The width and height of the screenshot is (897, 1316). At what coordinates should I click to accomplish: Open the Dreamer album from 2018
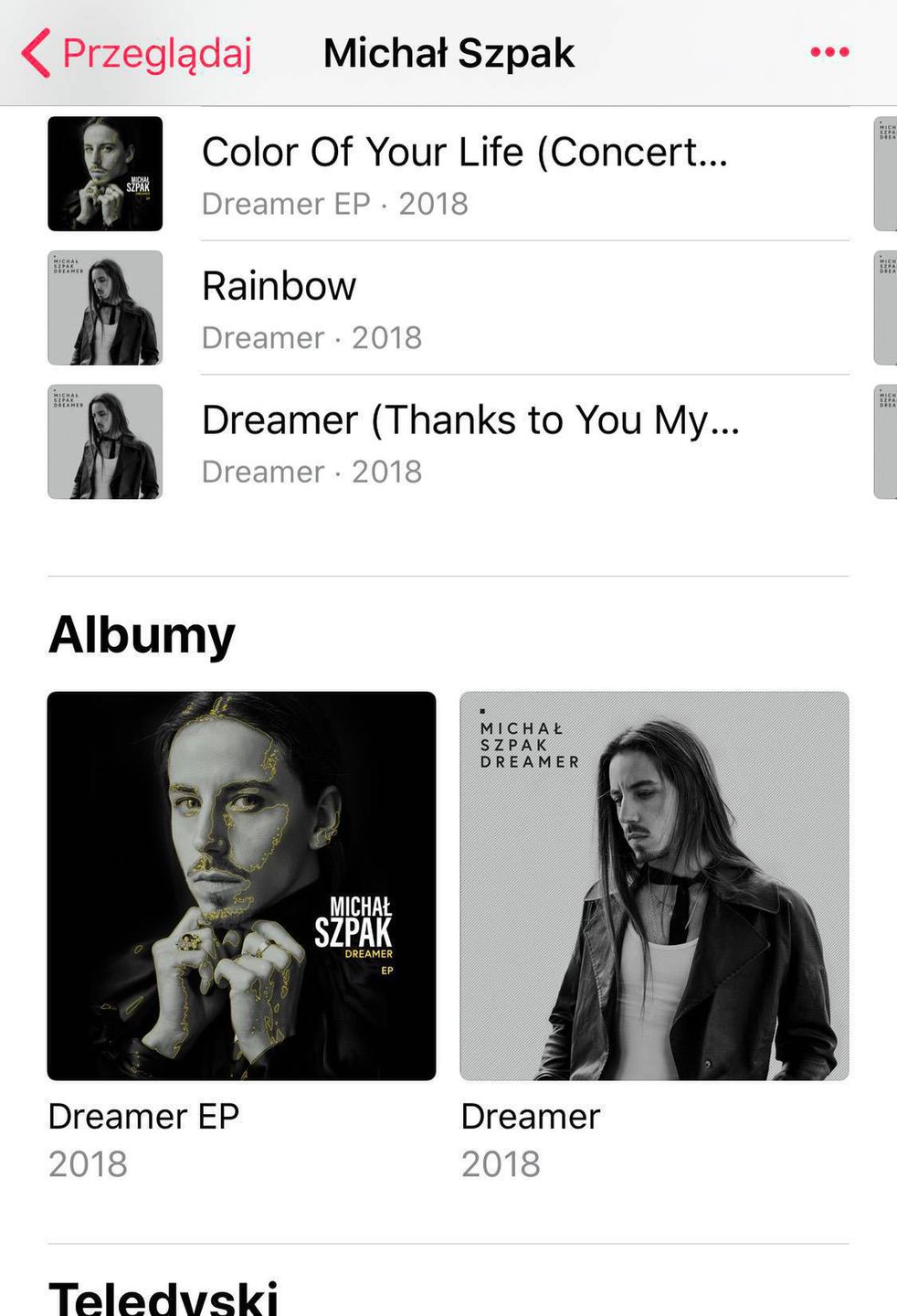point(654,886)
